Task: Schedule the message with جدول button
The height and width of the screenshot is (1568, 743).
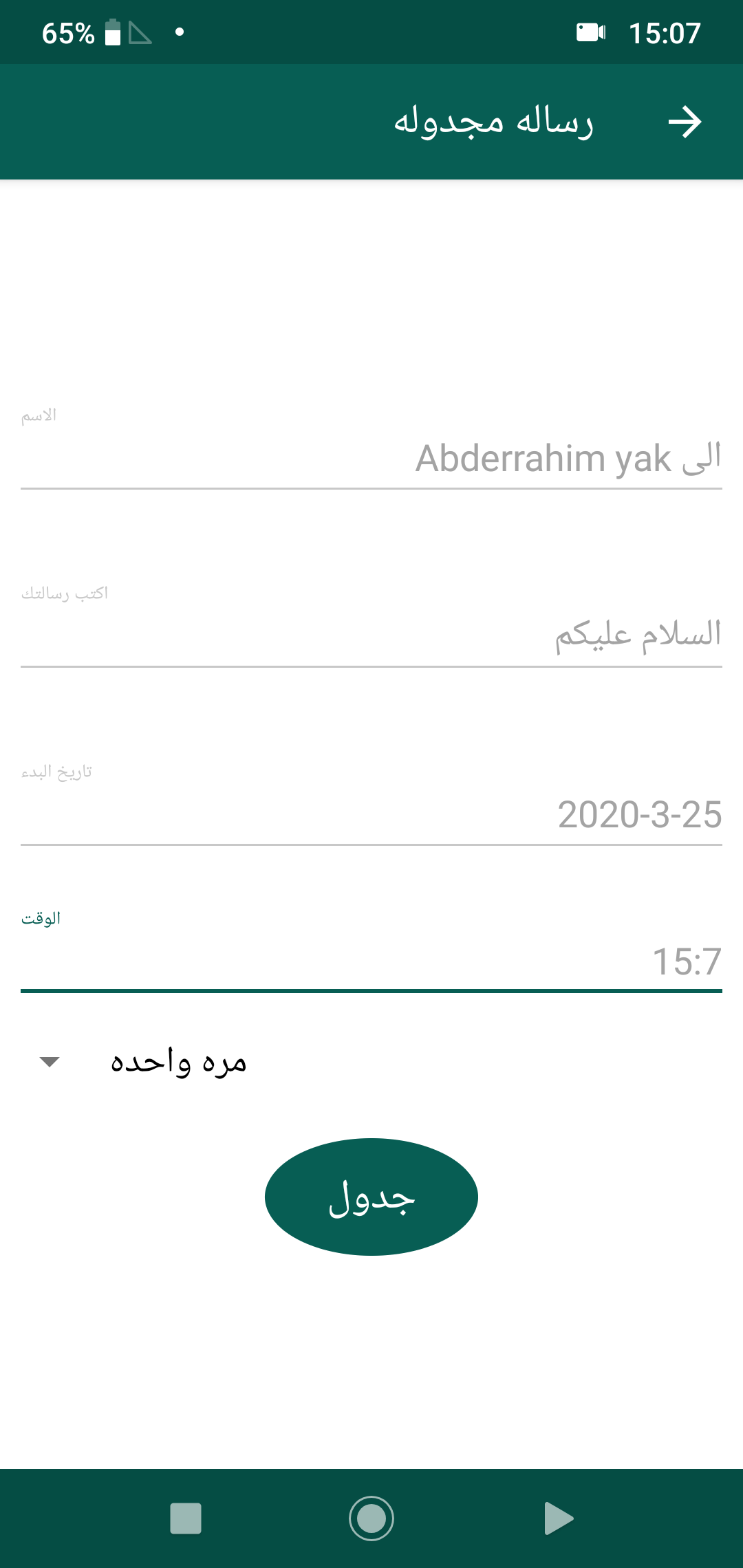Action: click(371, 1197)
